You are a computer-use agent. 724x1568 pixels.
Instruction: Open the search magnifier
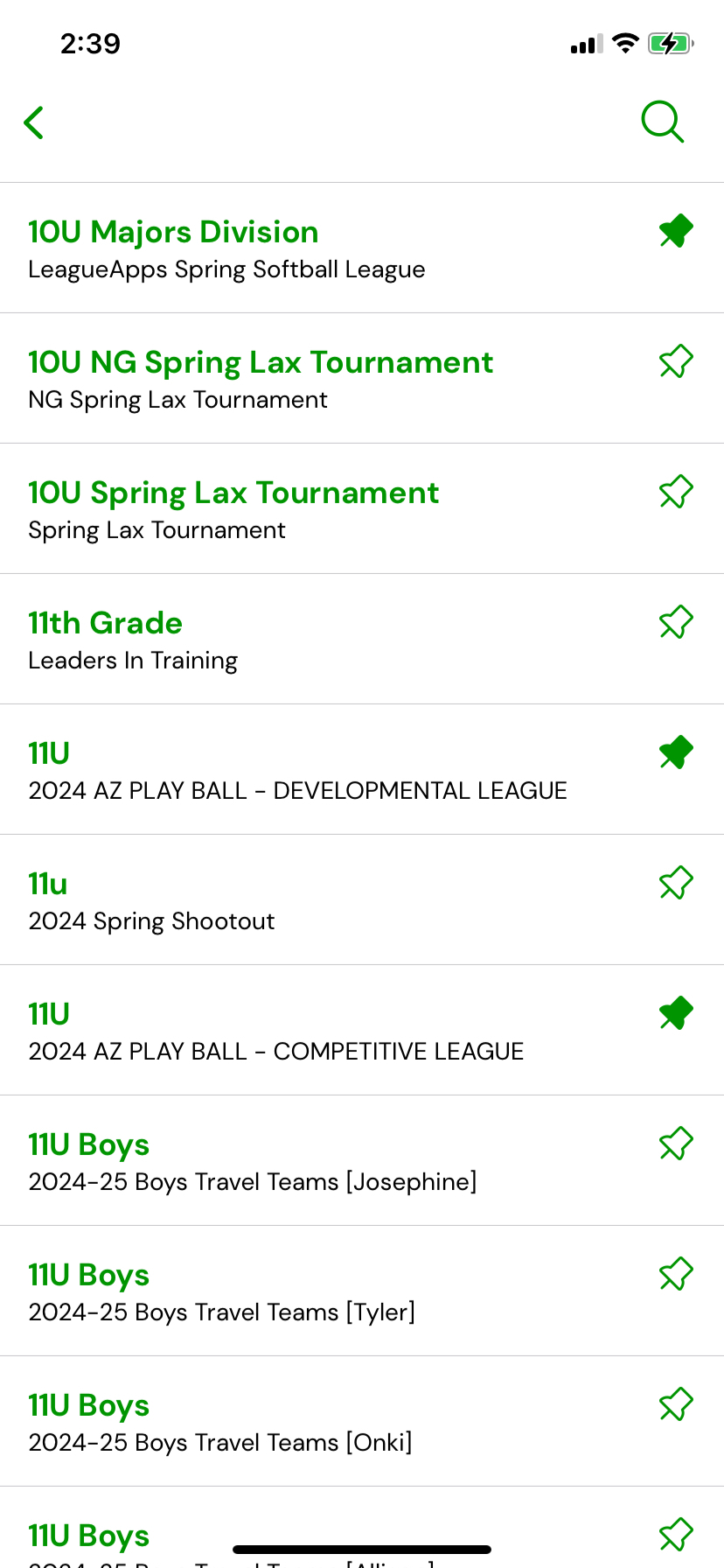(x=662, y=122)
